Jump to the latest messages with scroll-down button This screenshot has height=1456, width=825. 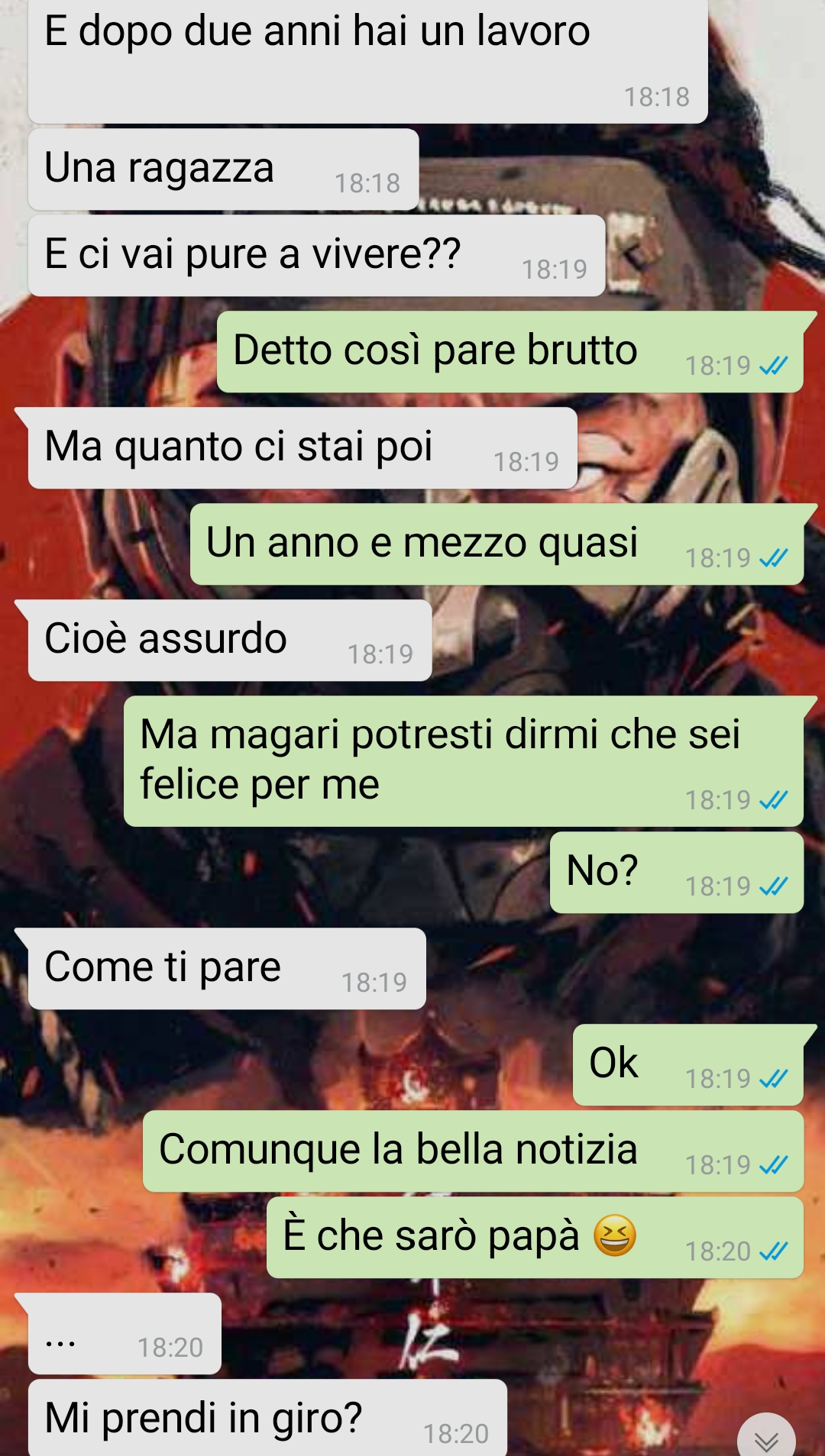[x=766, y=1438]
